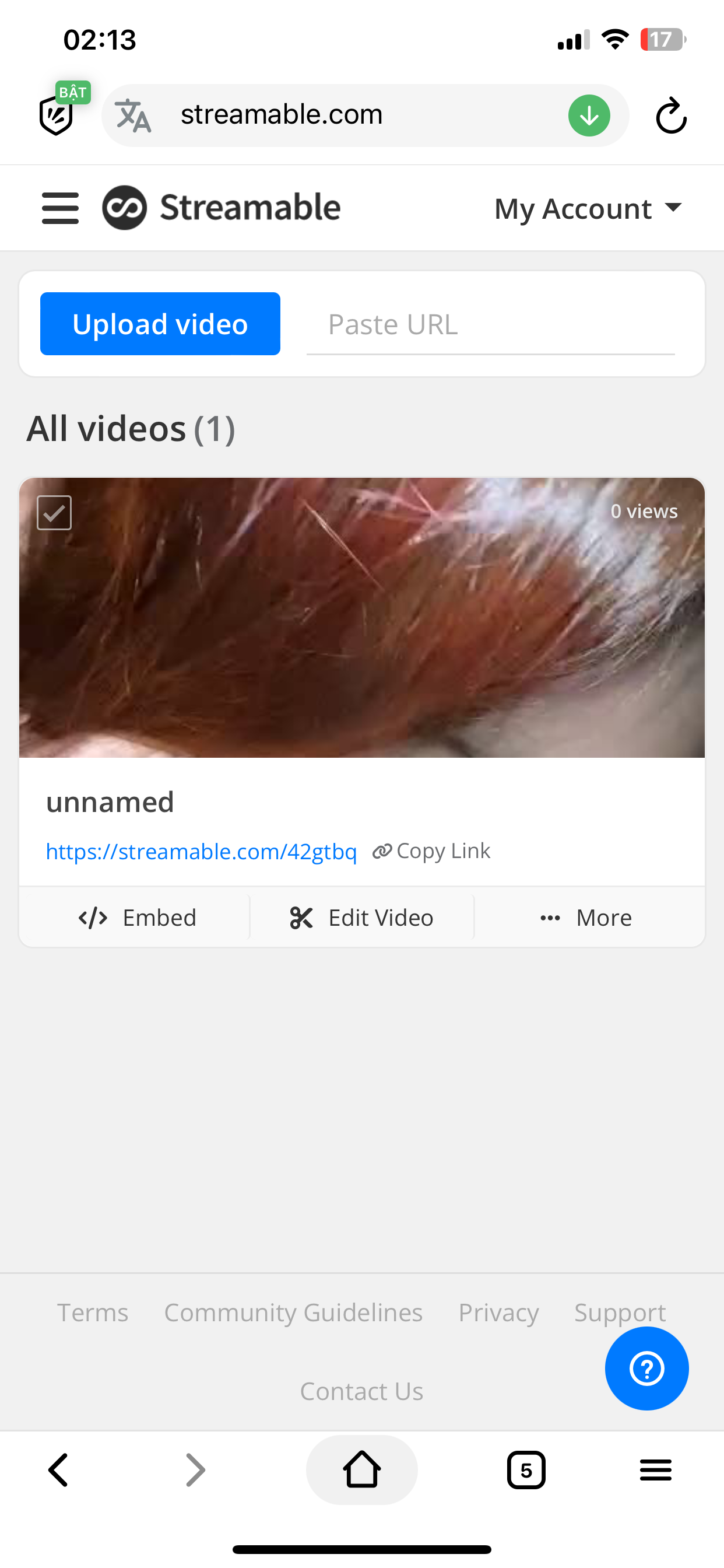This screenshot has height=1568, width=724.
Task: Open the blue help question-mark button
Action: (646, 1368)
